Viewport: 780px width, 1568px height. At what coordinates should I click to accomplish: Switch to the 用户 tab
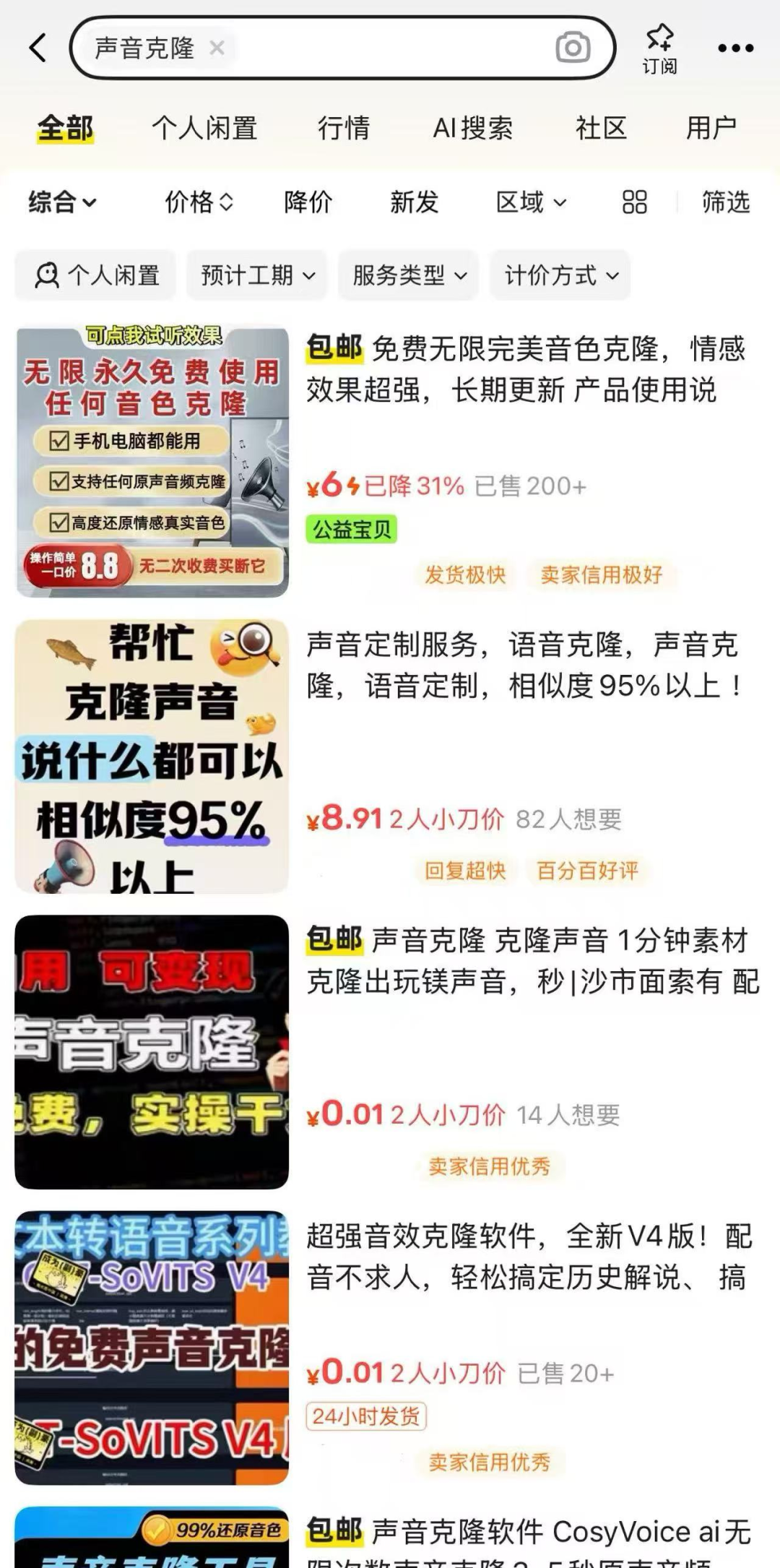tap(711, 129)
